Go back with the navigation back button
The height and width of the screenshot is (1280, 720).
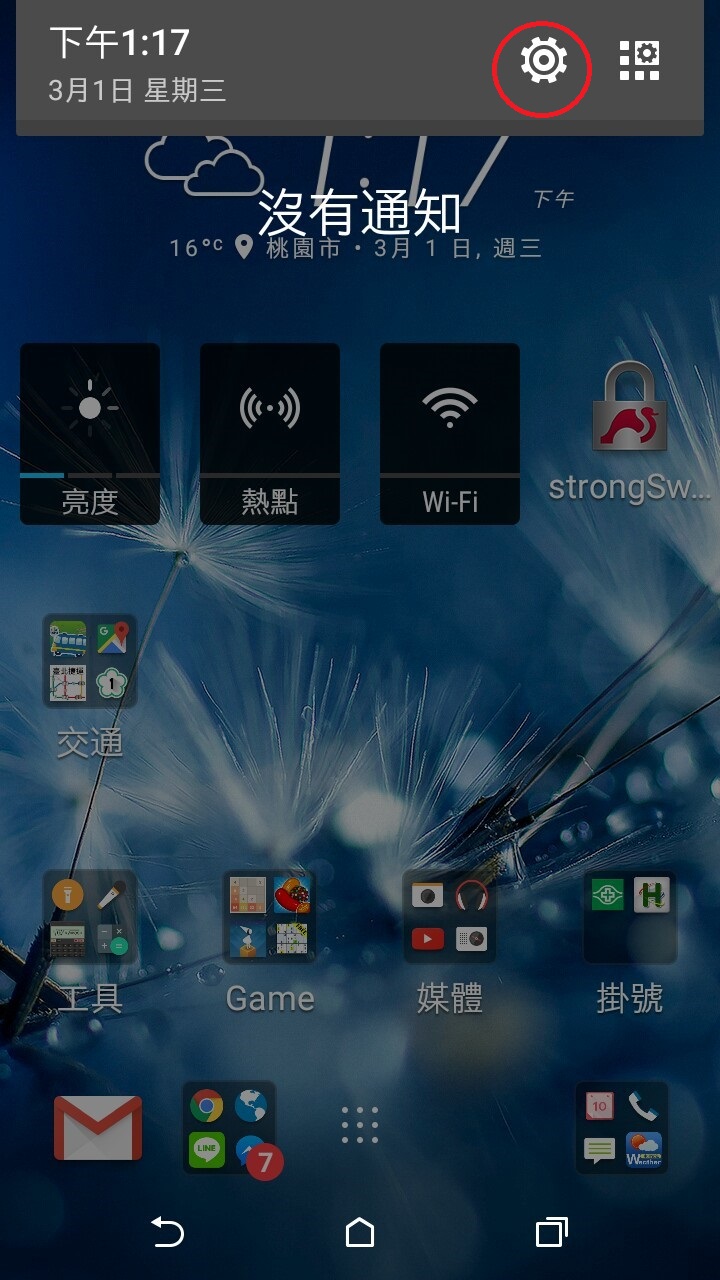(167, 1233)
